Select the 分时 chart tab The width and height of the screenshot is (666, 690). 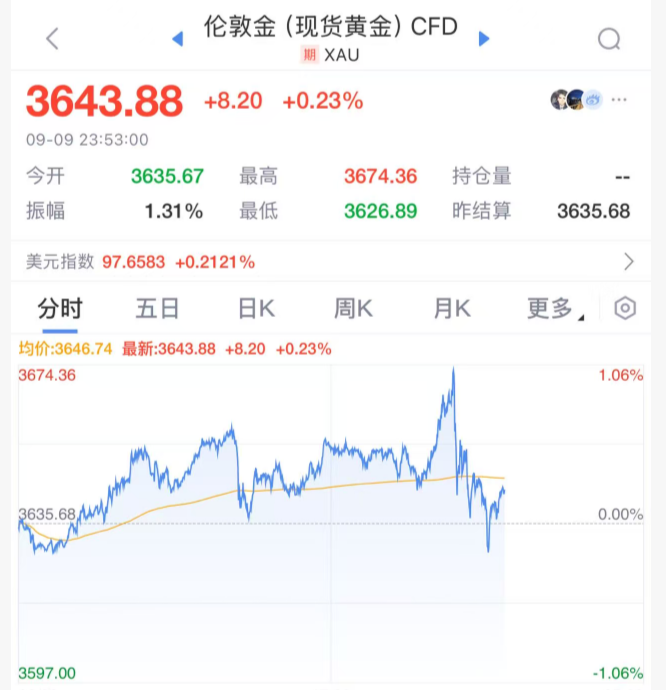click(59, 309)
